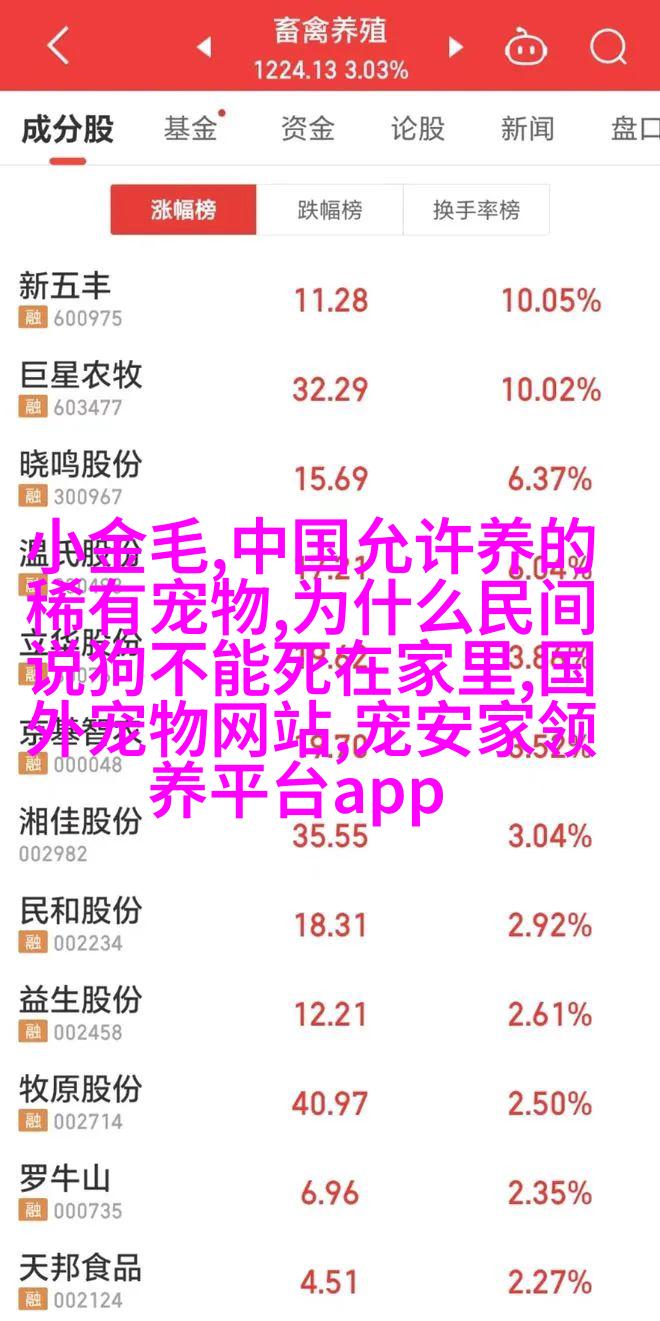Image resolution: width=660 pixels, height=1321 pixels.
Task: Open the pig-face assistant icon
Action: pos(523,46)
